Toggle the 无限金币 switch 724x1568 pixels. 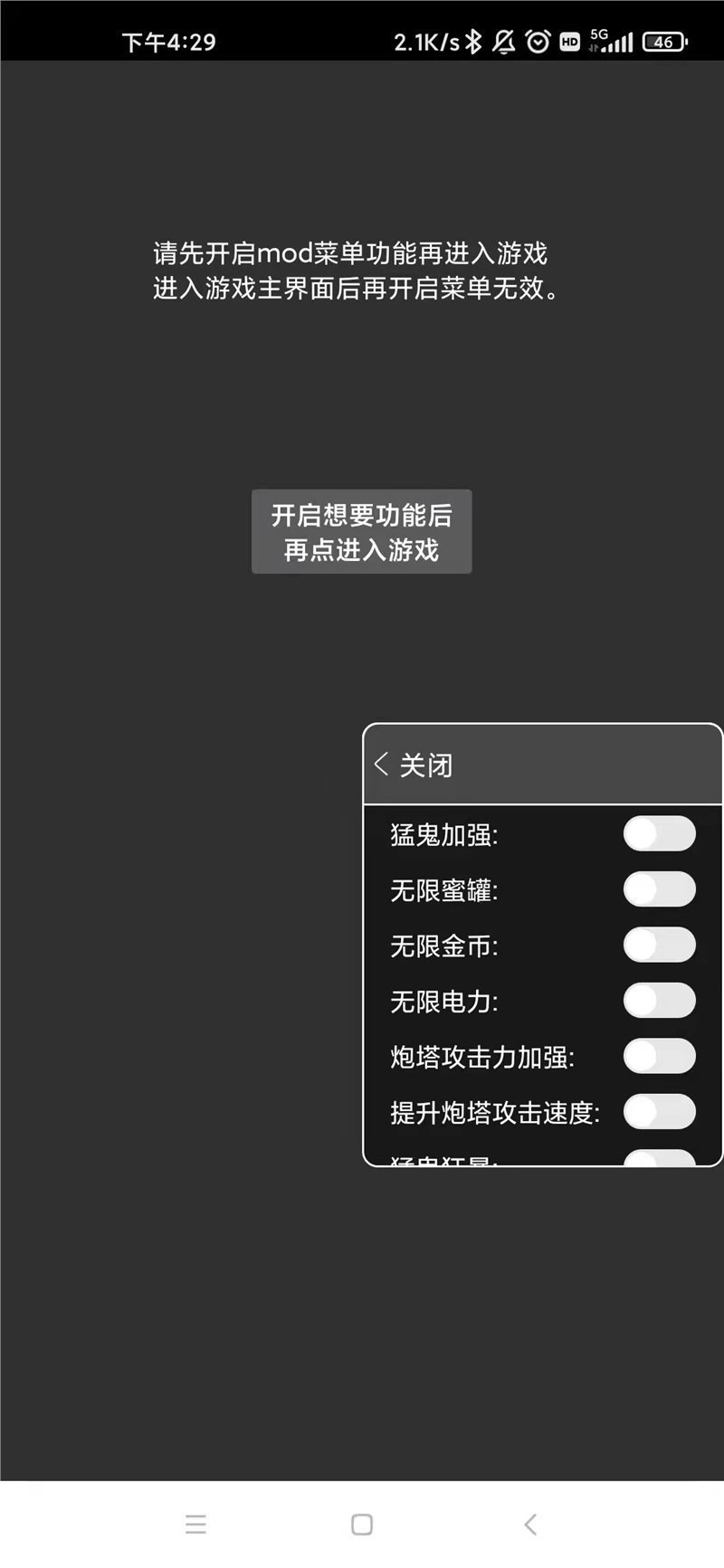[659, 945]
